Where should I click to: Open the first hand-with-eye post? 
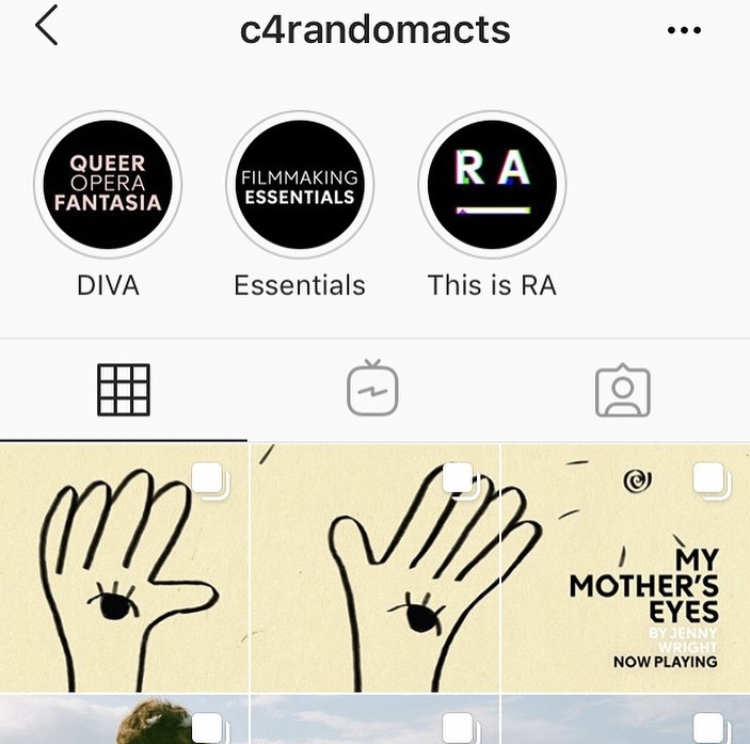[123, 568]
